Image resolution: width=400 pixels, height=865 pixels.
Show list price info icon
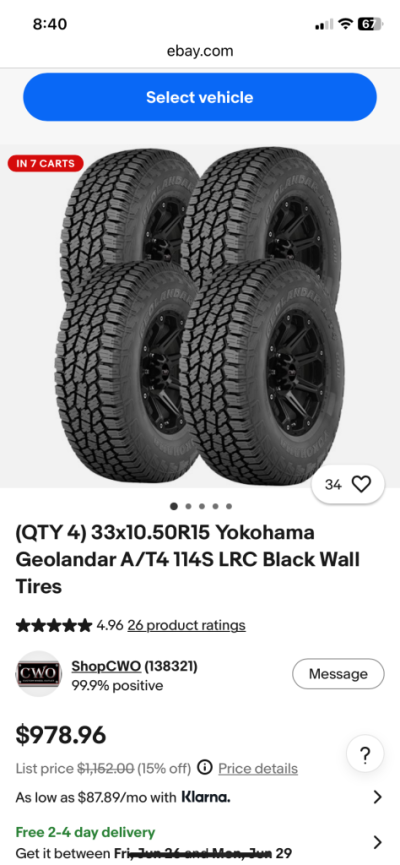205,767
